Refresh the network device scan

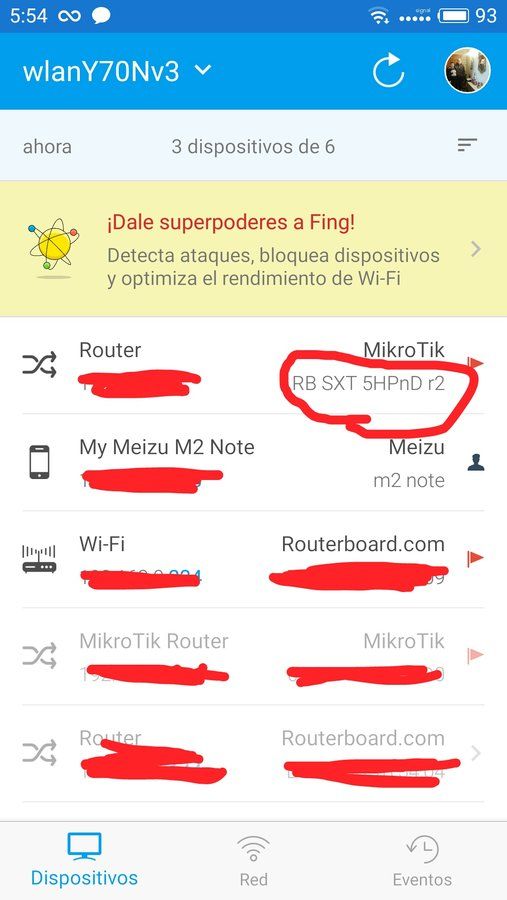[x=388, y=71]
